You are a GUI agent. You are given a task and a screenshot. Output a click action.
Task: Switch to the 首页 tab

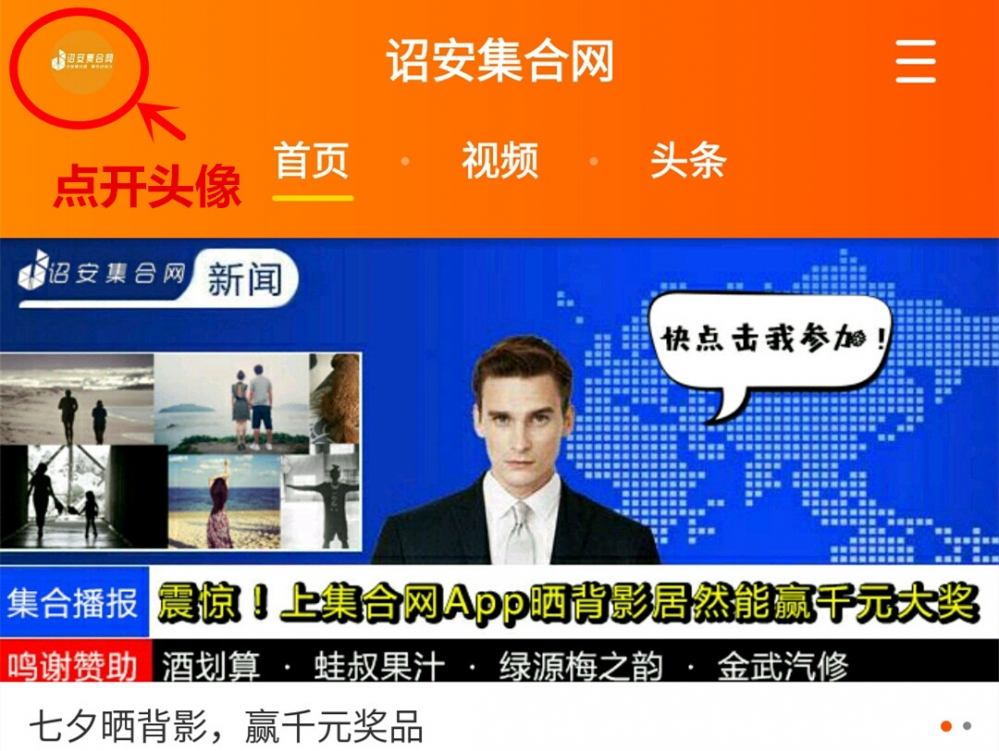point(312,161)
